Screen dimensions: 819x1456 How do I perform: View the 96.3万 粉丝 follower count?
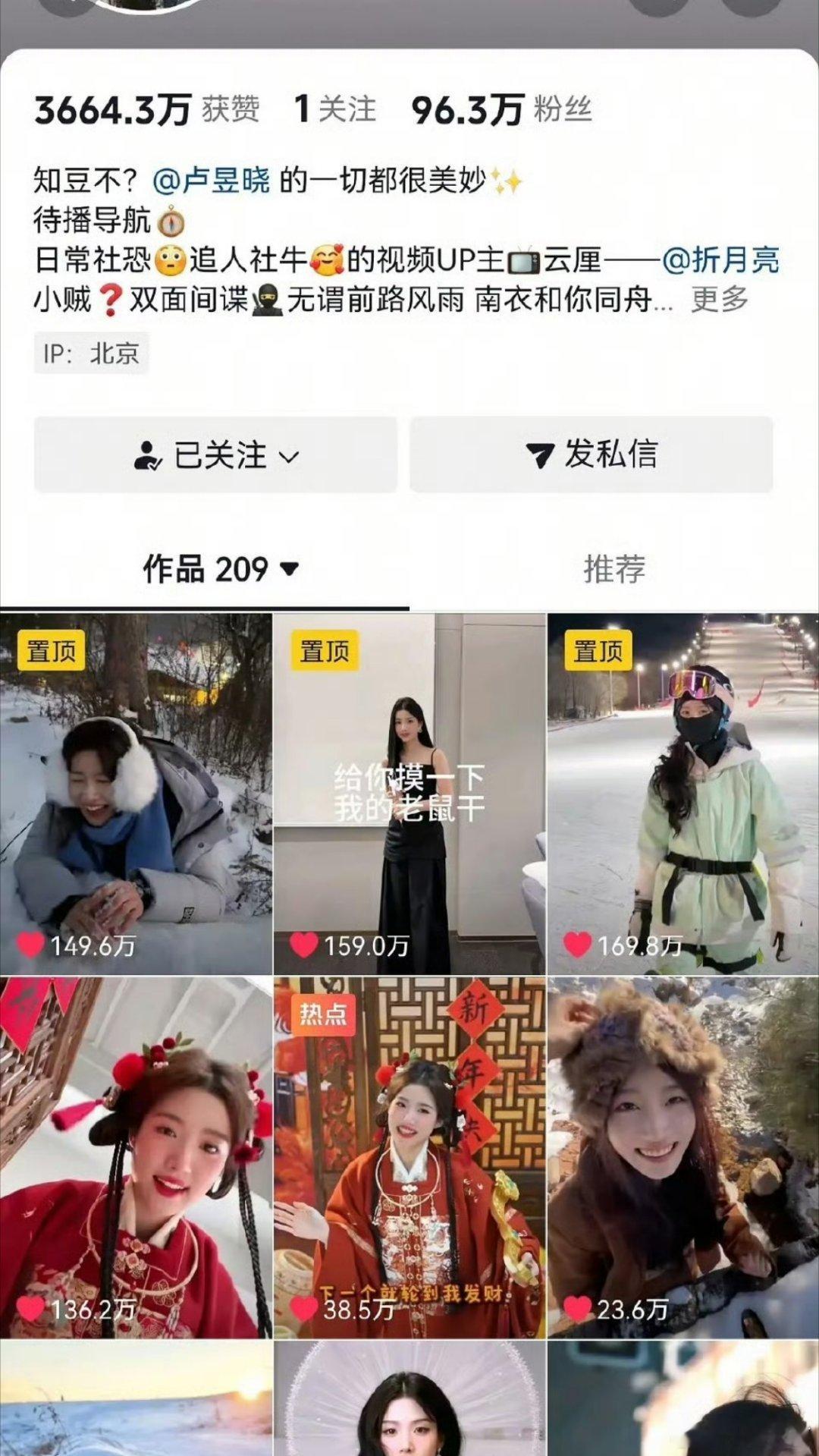[464, 111]
